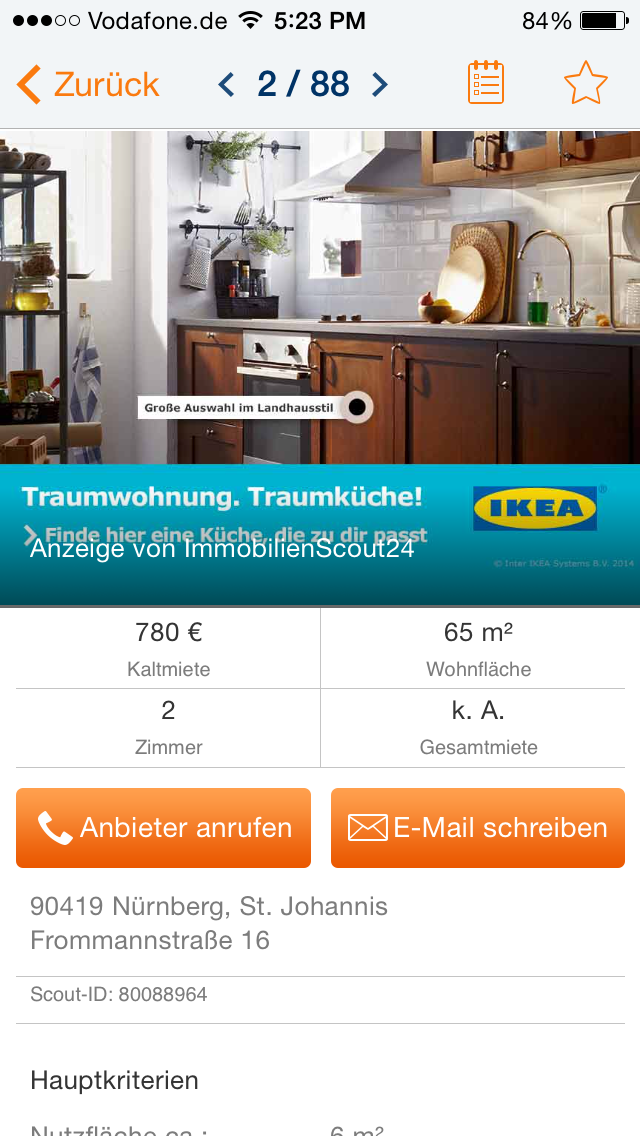The width and height of the screenshot is (640, 1136).
Task: Call the provider via Anbieter anrufen
Action: tap(163, 827)
